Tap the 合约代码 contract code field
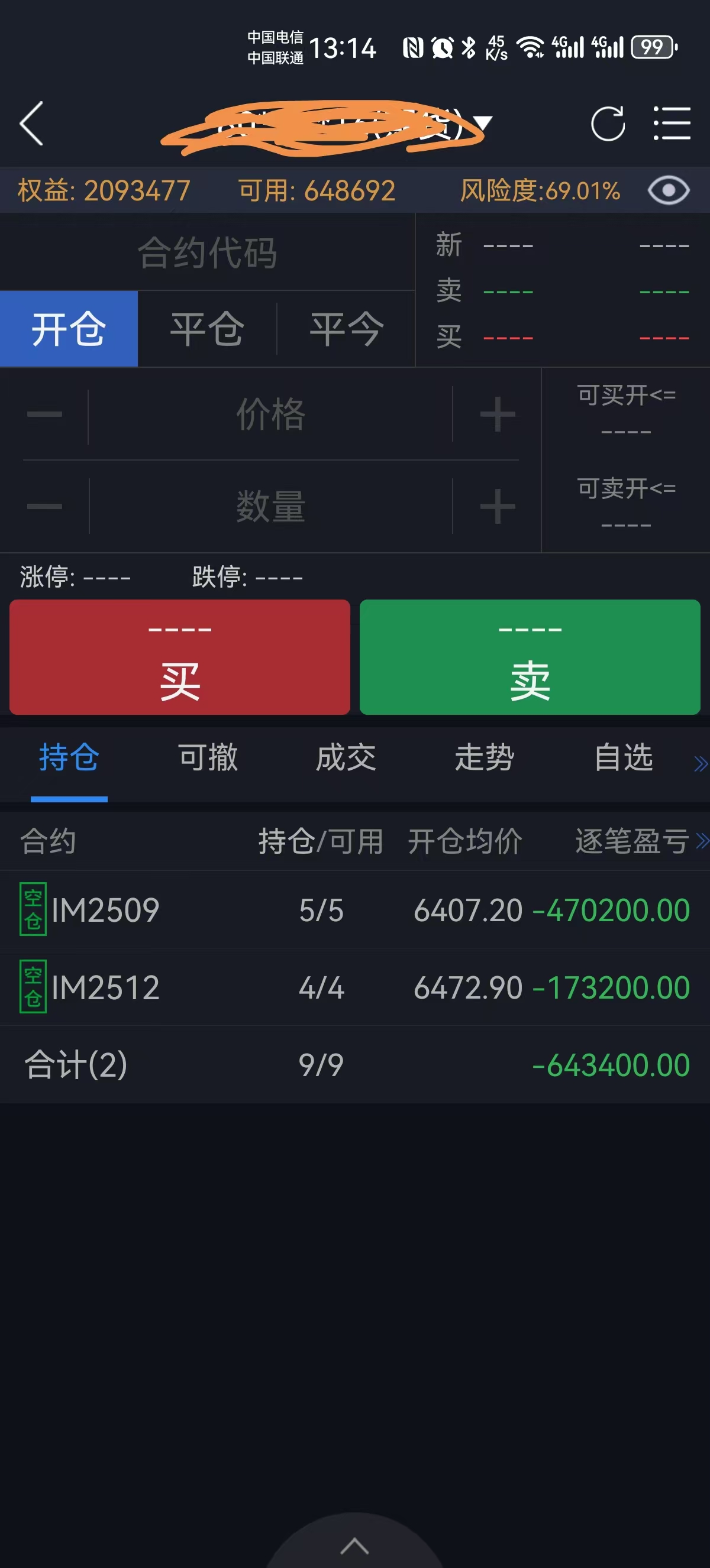This screenshot has width=710, height=1568. coord(207,252)
